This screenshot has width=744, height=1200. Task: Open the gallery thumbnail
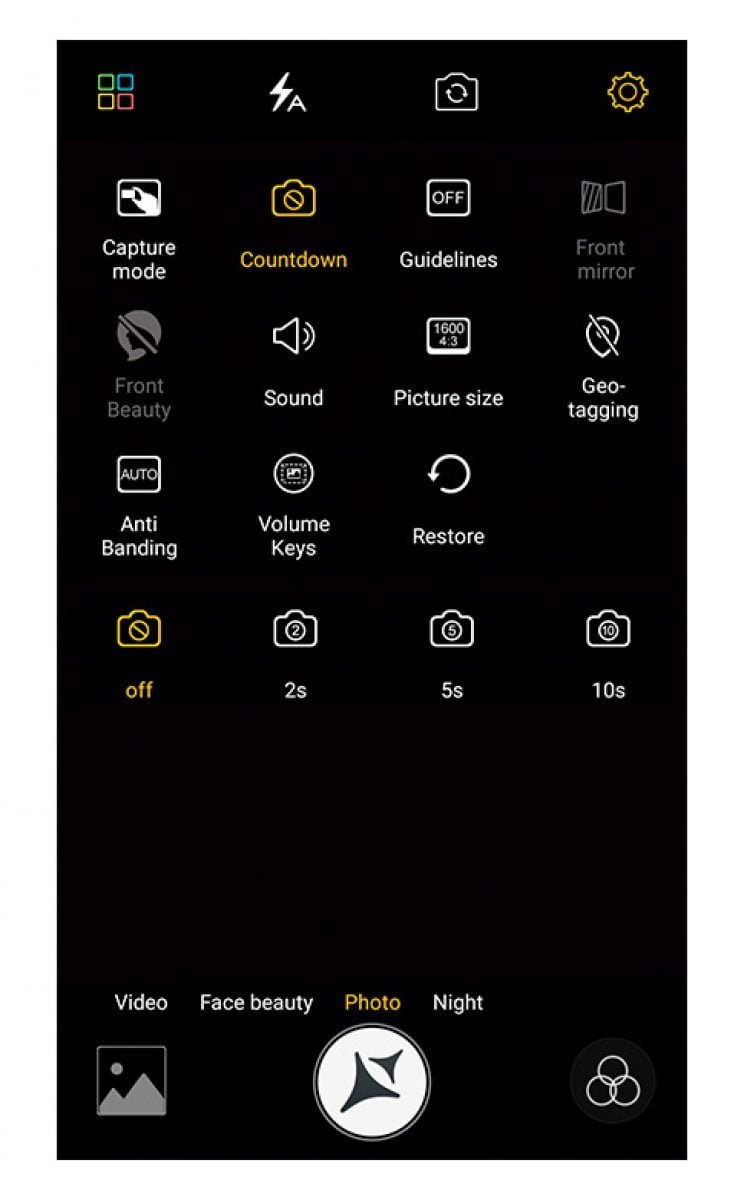point(132,1080)
